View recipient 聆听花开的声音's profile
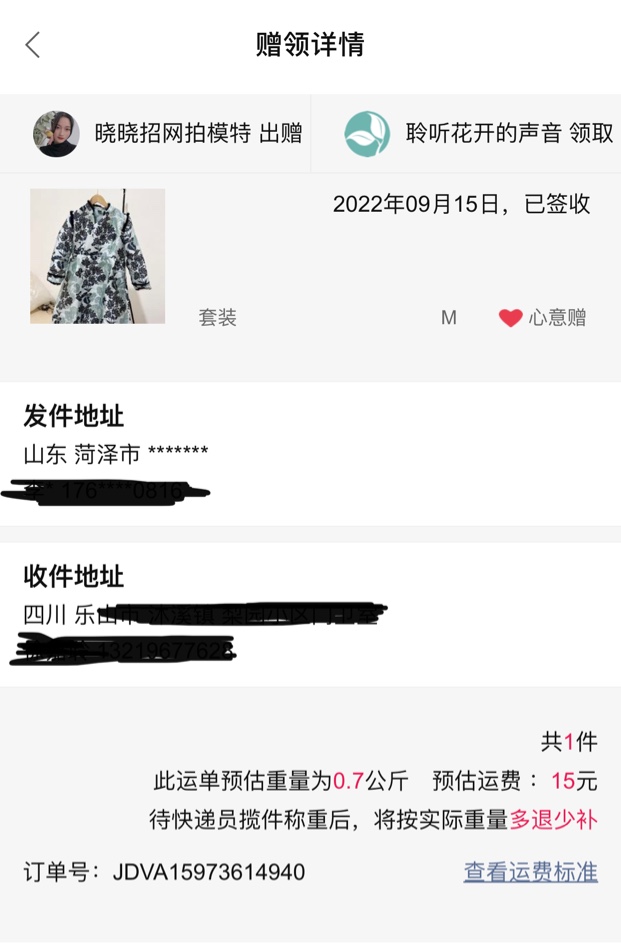This screenshot has width=621, height=943. click(x=368, y=134)
